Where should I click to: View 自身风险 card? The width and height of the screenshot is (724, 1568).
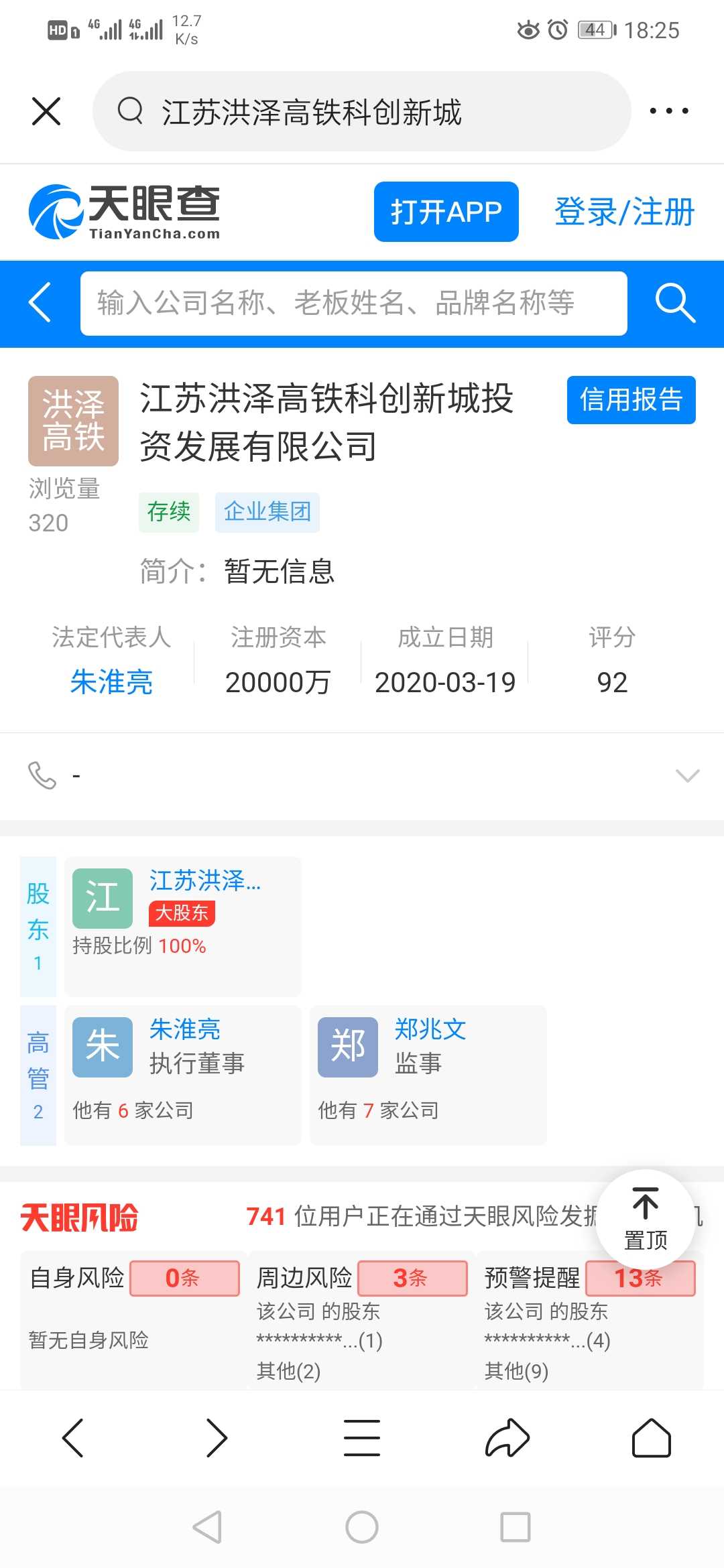point(133,1319)
